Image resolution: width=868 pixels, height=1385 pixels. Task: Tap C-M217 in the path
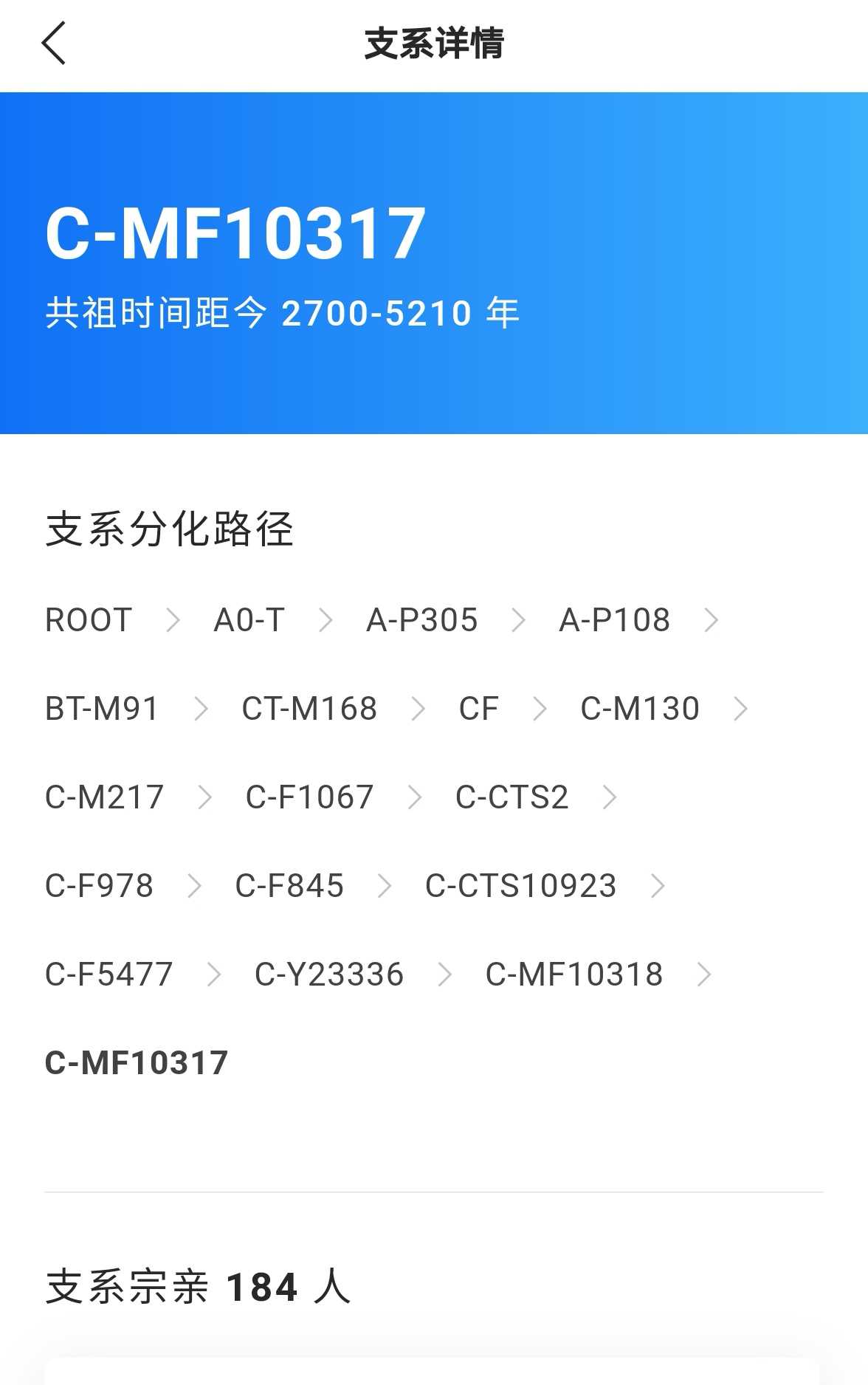(x=104, y=797)
